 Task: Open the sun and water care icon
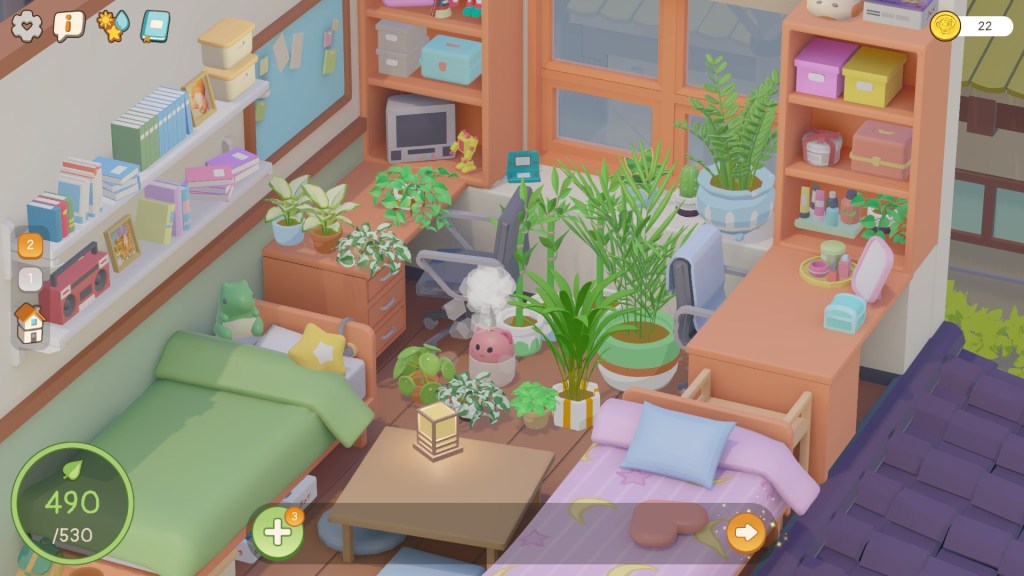[x=112, y=25]
